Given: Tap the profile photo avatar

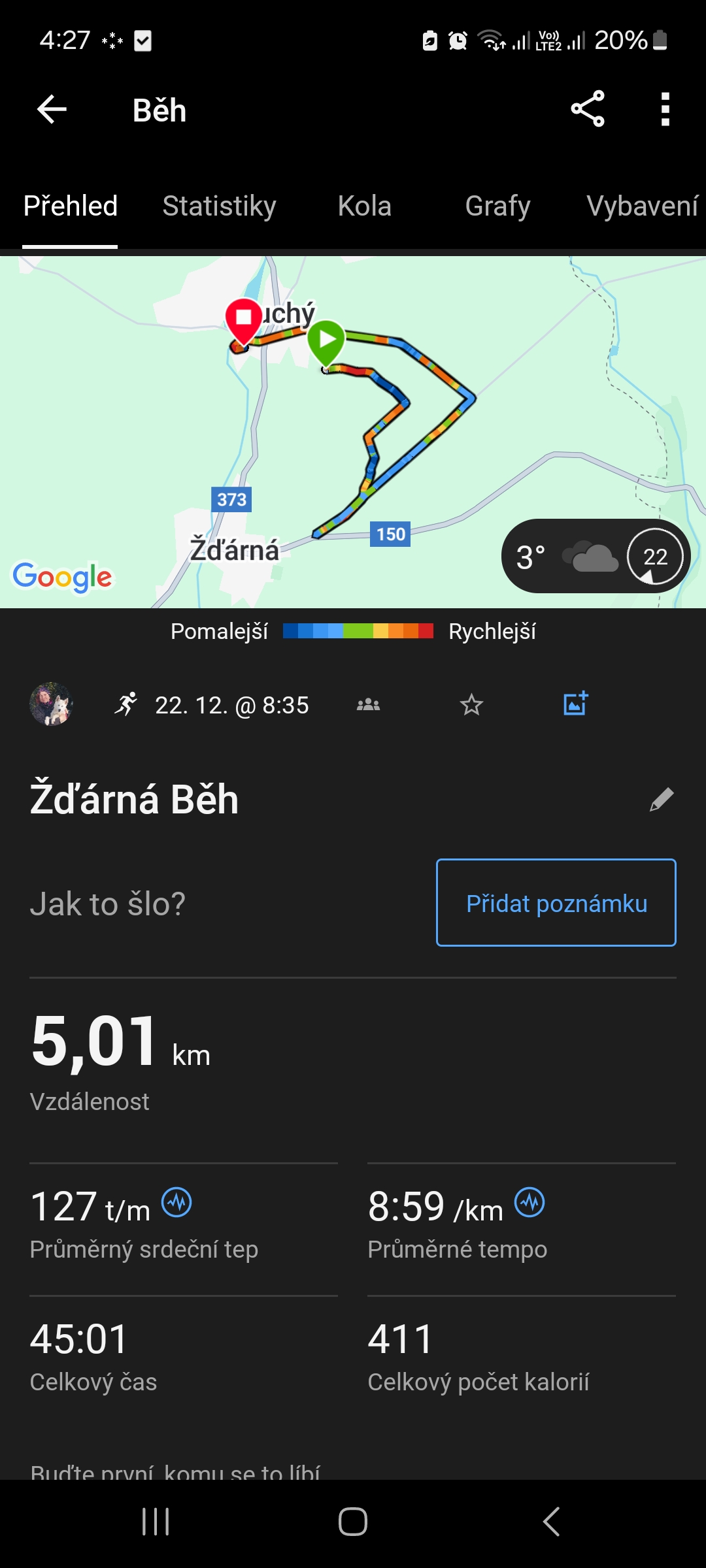Looking at the screenshot, I should [51, 704].
